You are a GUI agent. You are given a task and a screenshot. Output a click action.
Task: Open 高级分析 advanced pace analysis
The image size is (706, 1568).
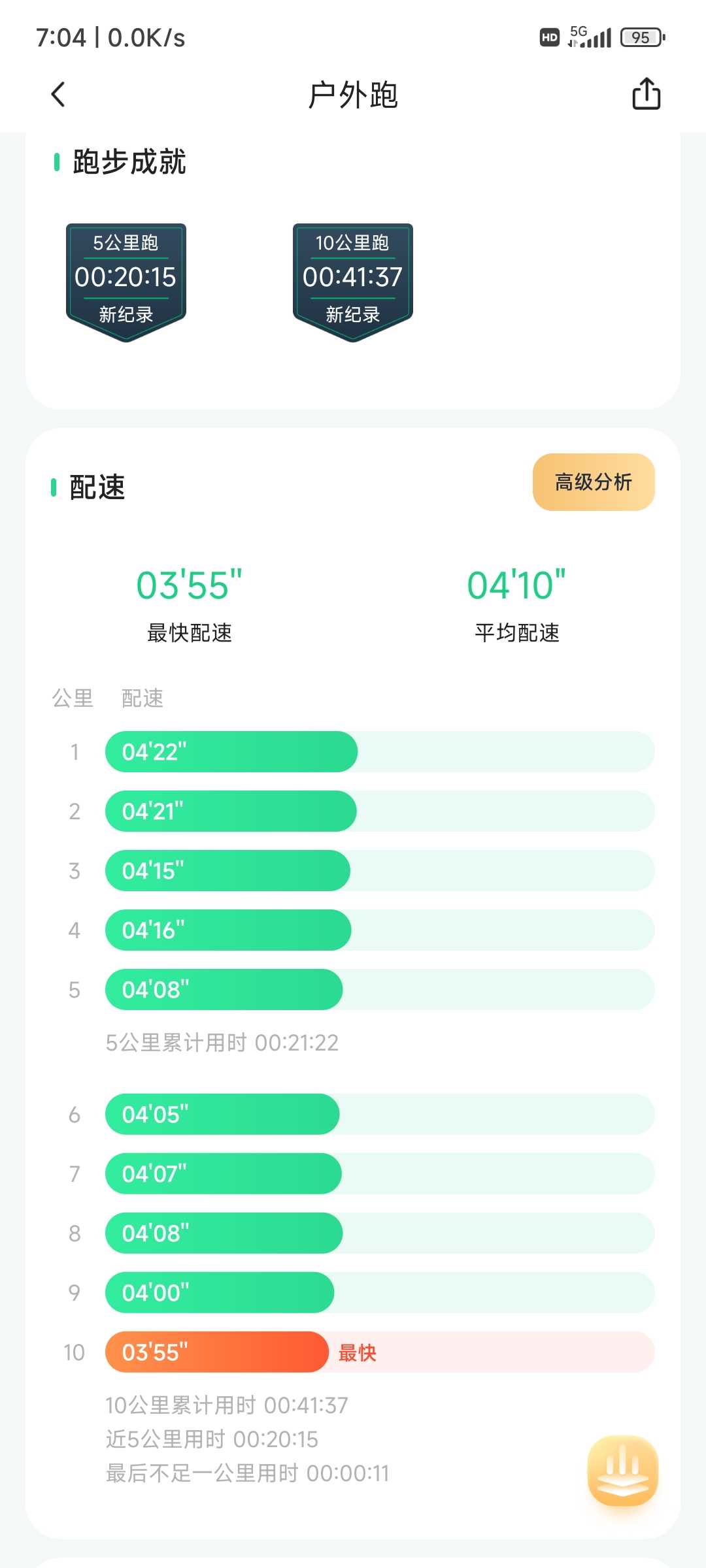point(594,482)
